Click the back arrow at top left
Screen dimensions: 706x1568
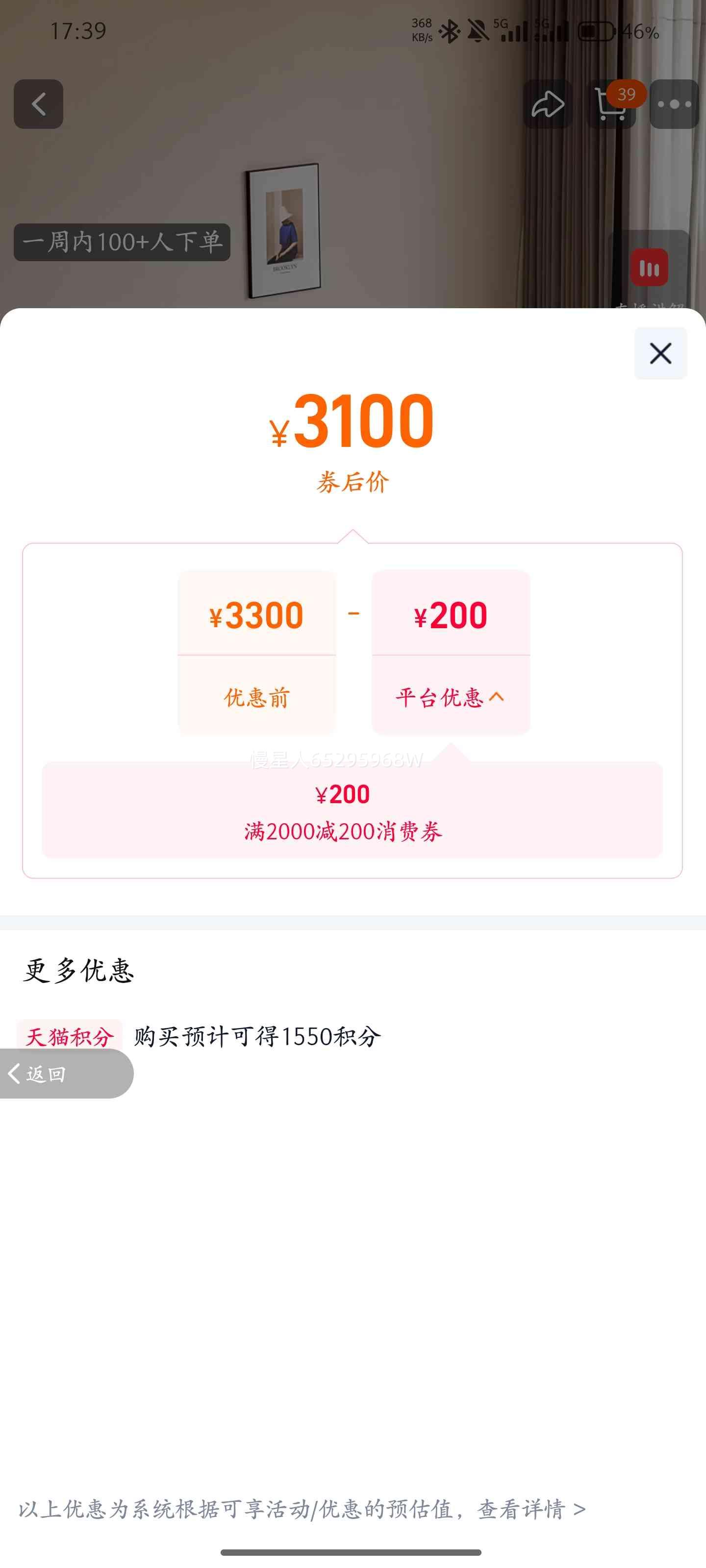click(x=38, y=103)
